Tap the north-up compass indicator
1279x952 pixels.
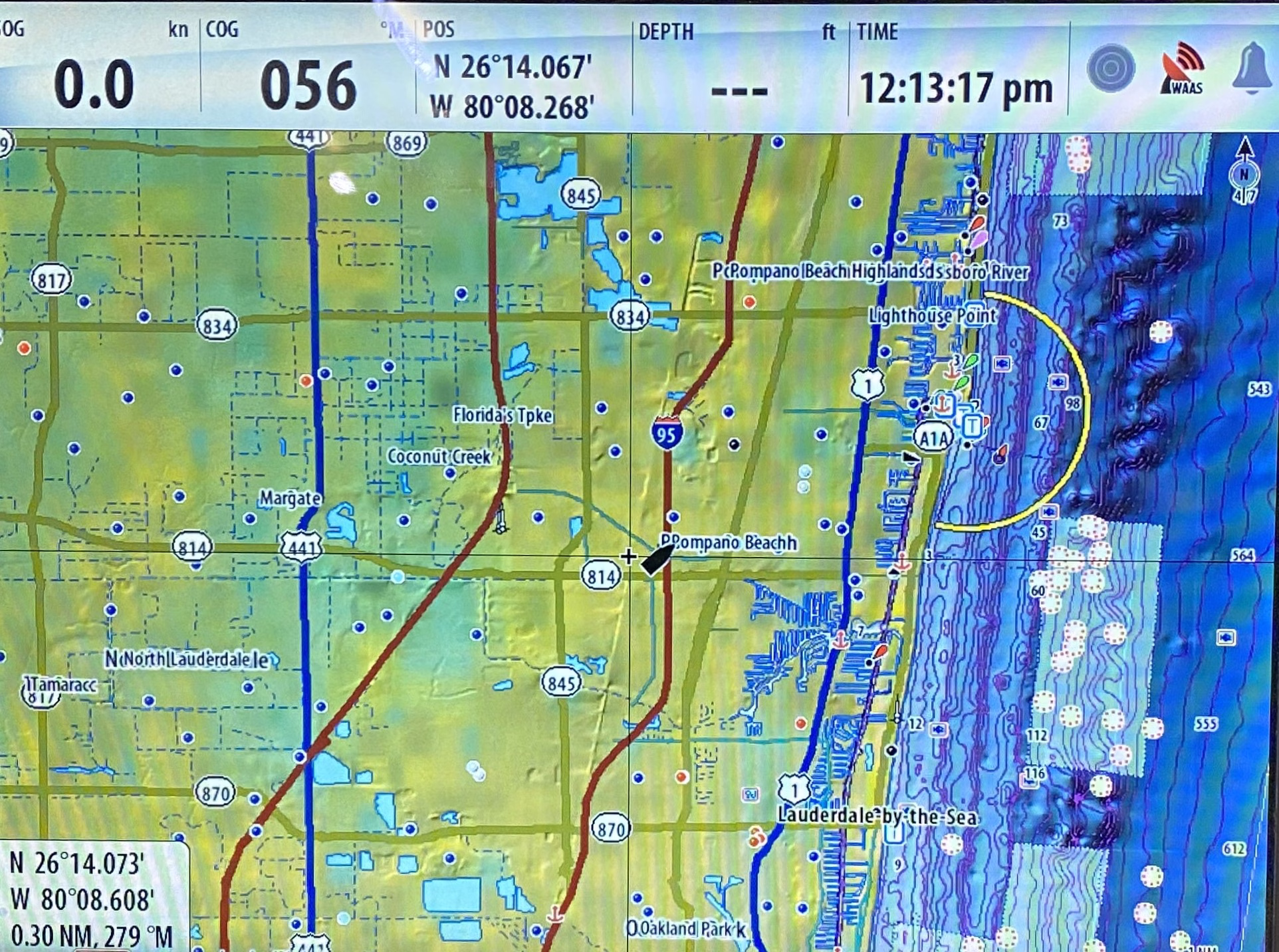click(x=1244, y=174)
